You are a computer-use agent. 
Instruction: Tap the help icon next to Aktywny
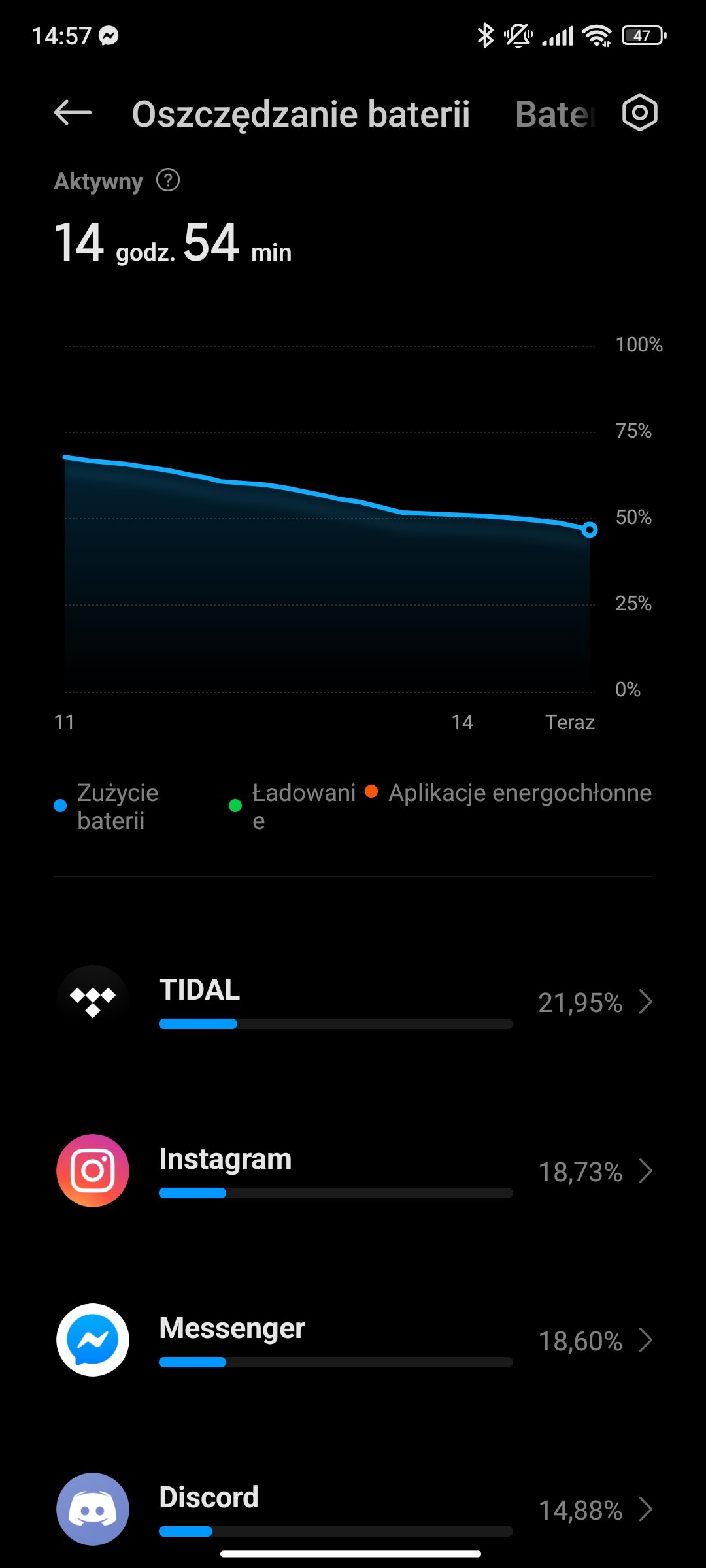168,180
